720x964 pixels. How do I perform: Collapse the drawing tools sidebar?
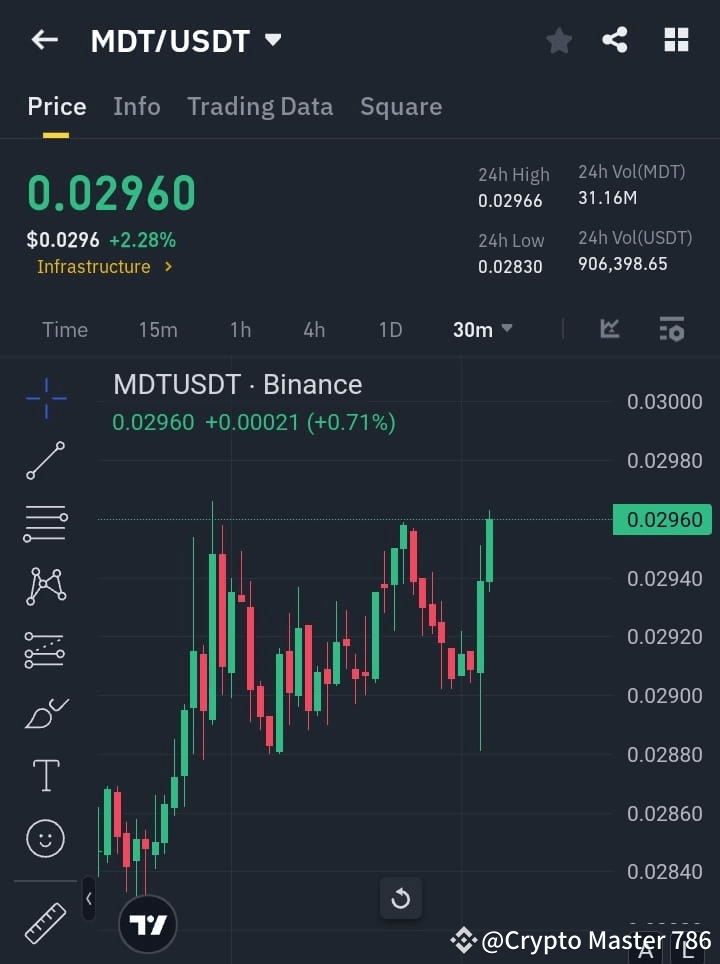pyautogui.click(x=89, y=899)
